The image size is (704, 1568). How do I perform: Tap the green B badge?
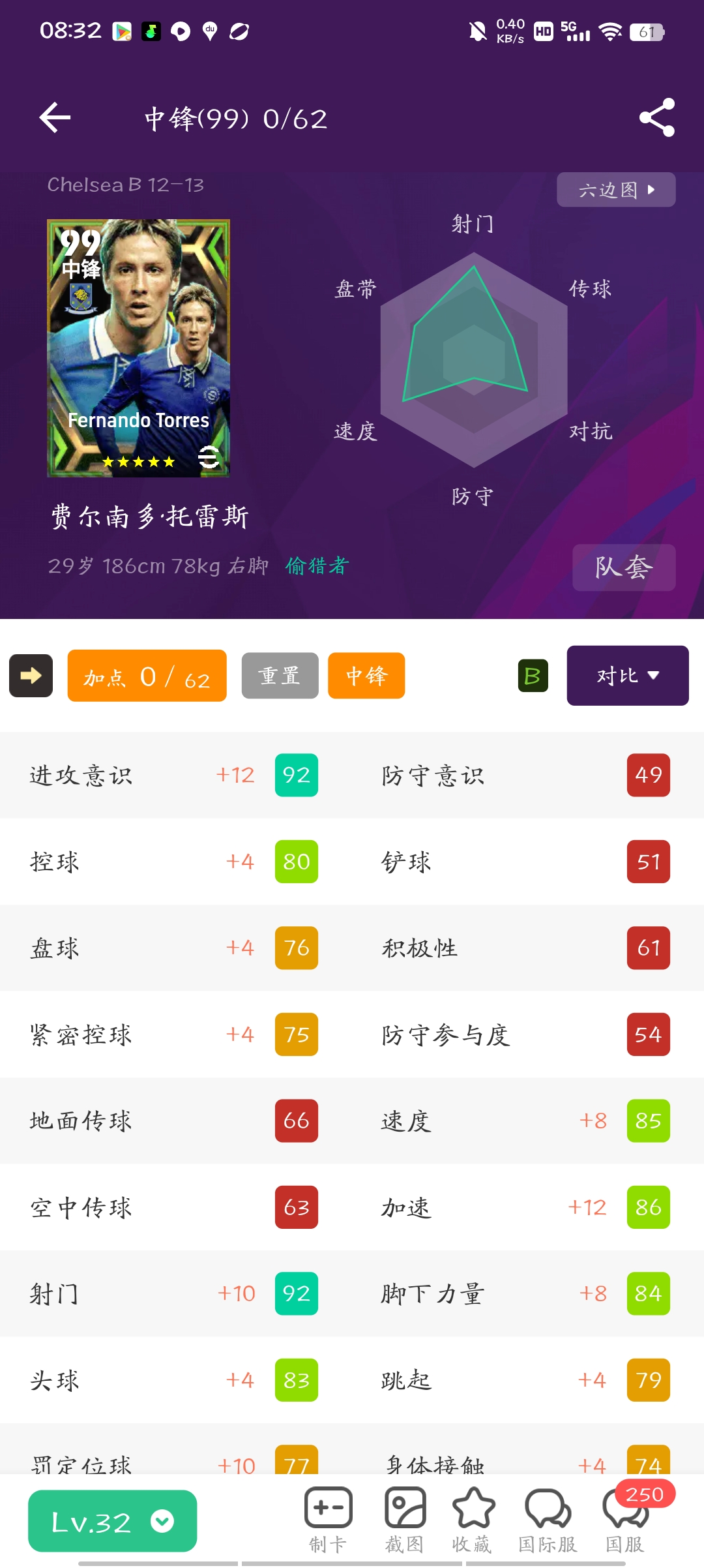tap(533, 676)
